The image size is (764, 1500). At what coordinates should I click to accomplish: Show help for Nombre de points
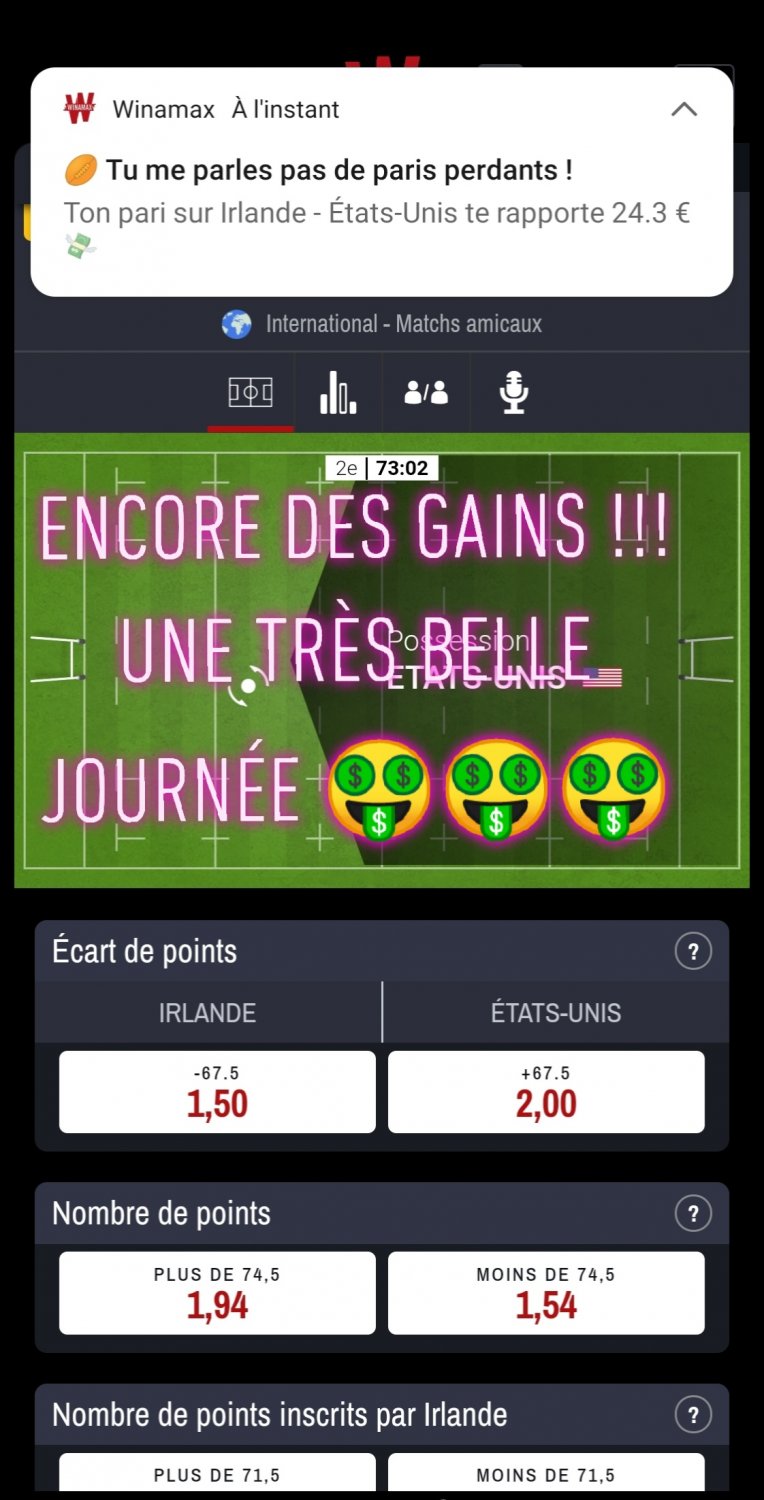coord(693,1214)
